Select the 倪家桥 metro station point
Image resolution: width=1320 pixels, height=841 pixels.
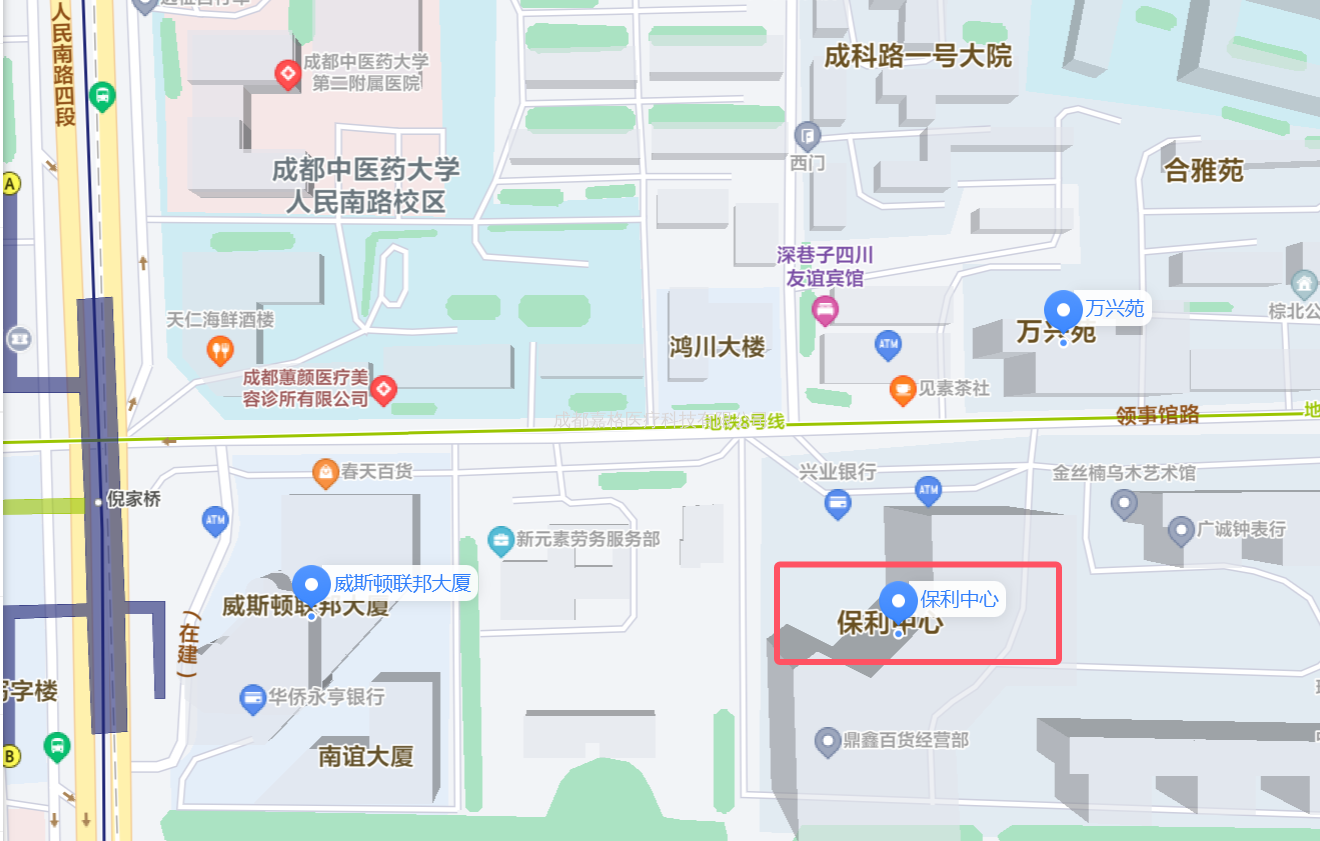pos(98,501)
